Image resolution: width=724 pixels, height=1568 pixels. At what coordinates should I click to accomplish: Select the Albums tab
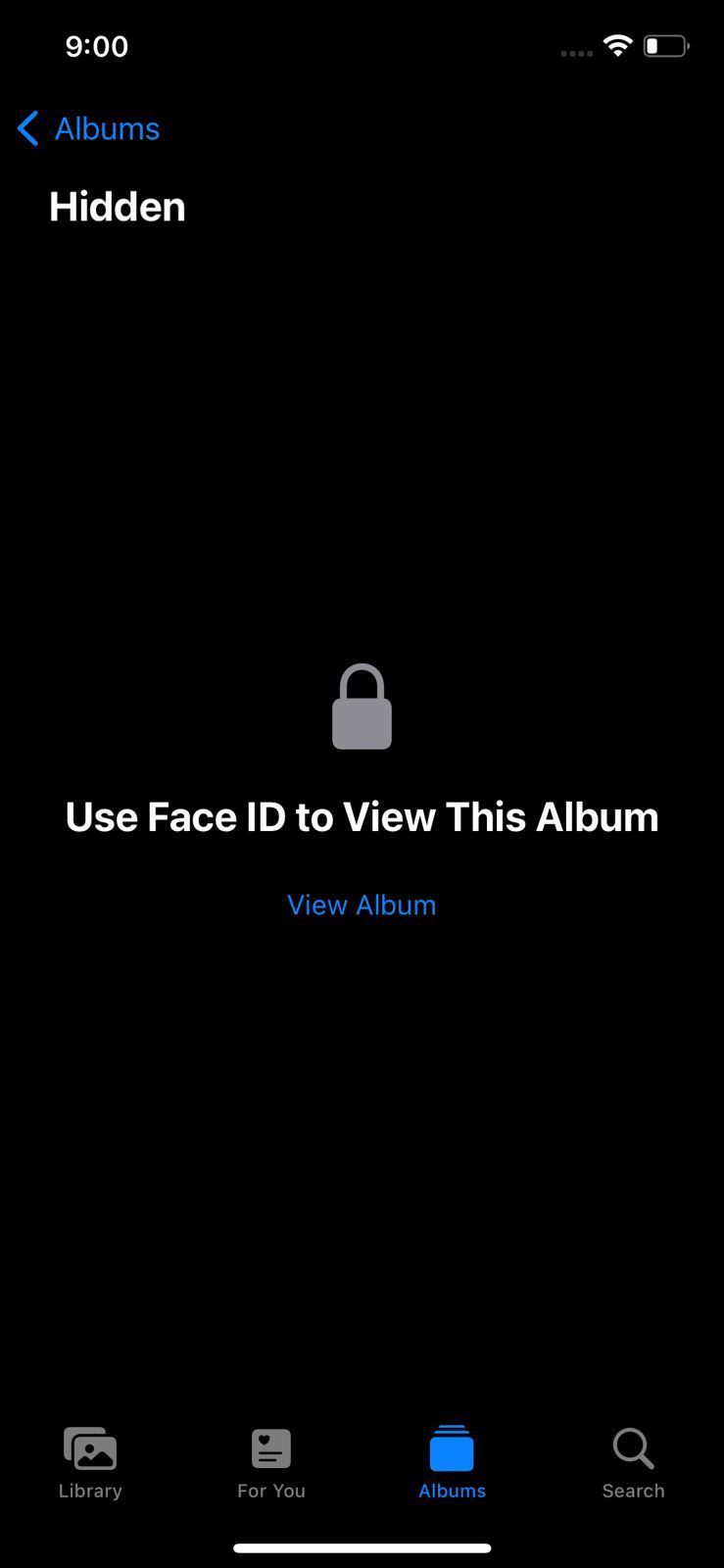(452, 1462)
